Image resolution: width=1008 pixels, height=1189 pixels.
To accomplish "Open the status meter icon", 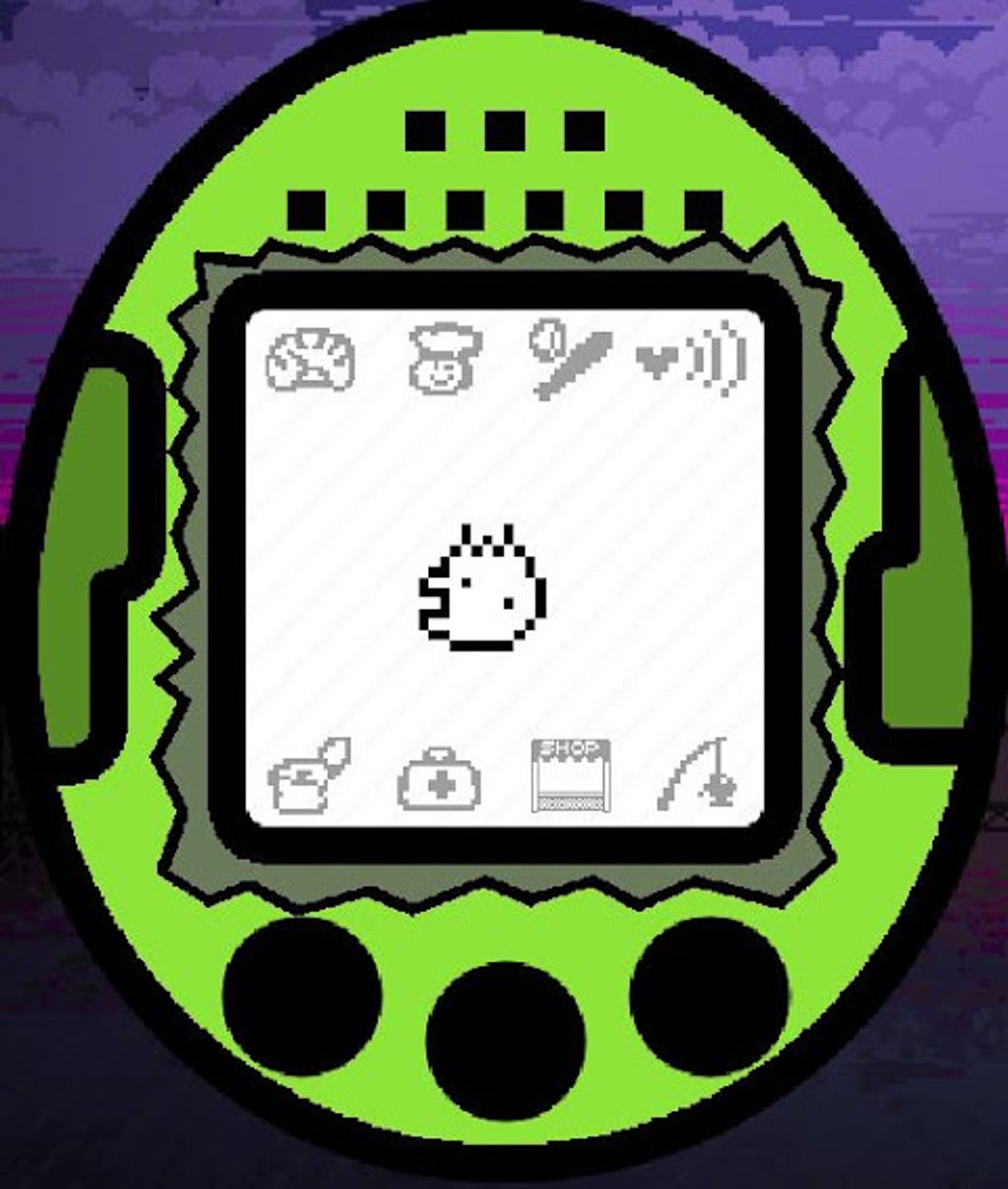I will click(310, 362).
